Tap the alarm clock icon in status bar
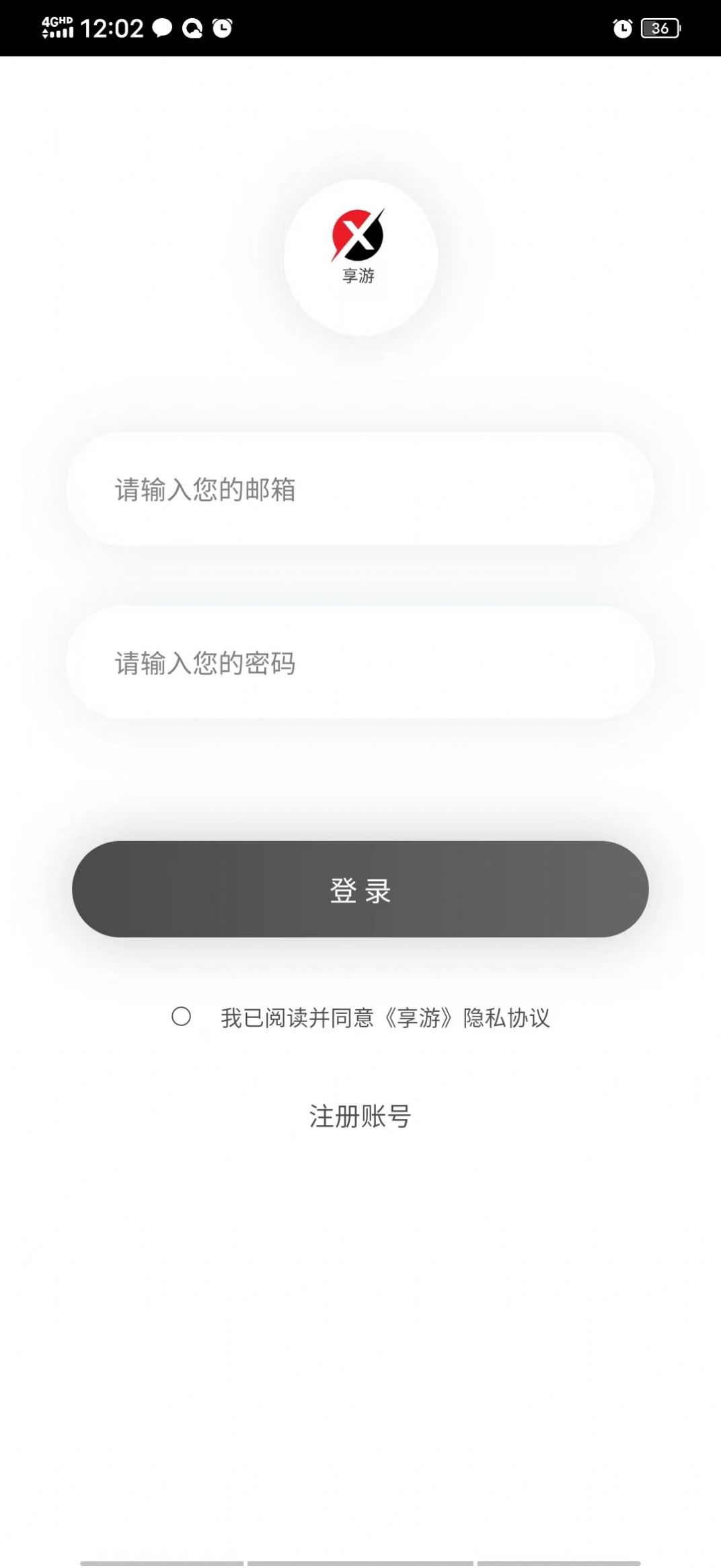Image resolution: width=721 pixels, height=1568 pixels. click(223, 28)
